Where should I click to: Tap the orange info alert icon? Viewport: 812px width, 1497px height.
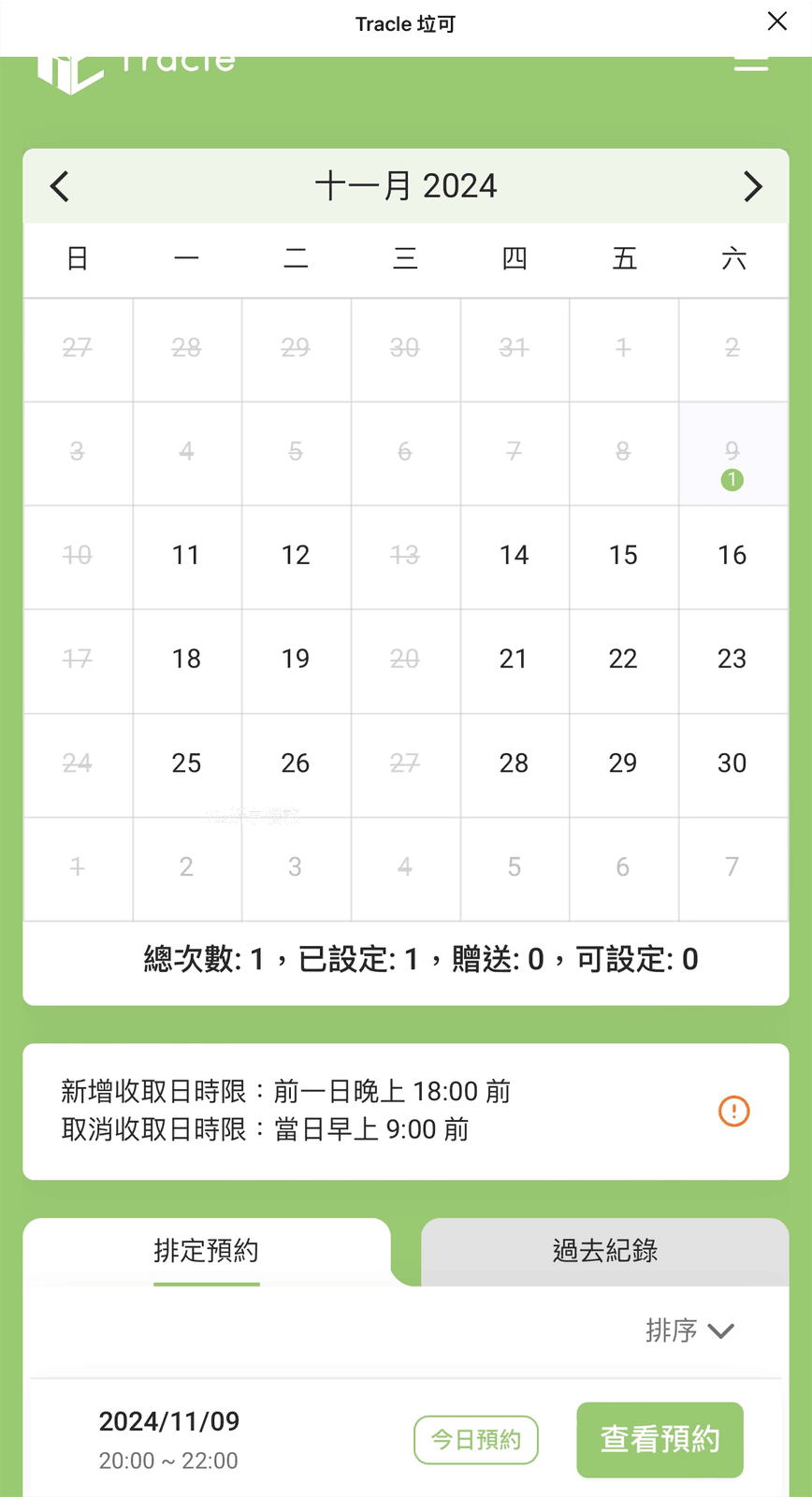point(733,1112)
